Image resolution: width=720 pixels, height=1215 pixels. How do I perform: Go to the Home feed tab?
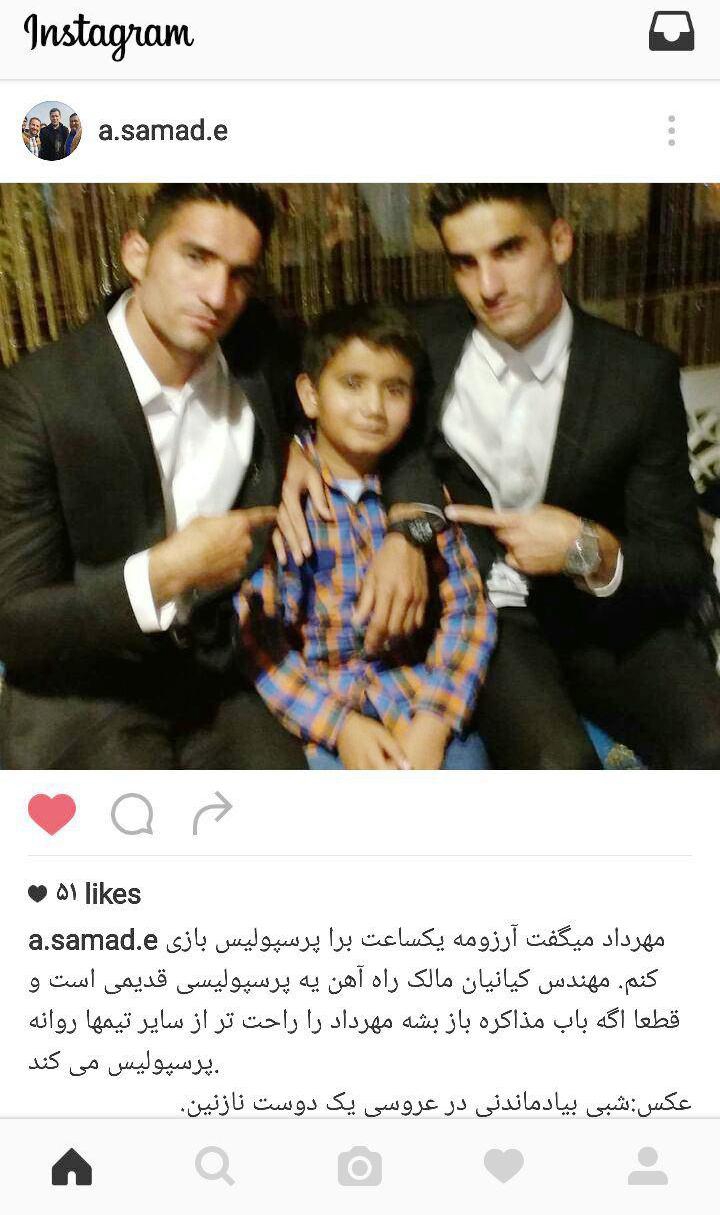(72, 1167)
